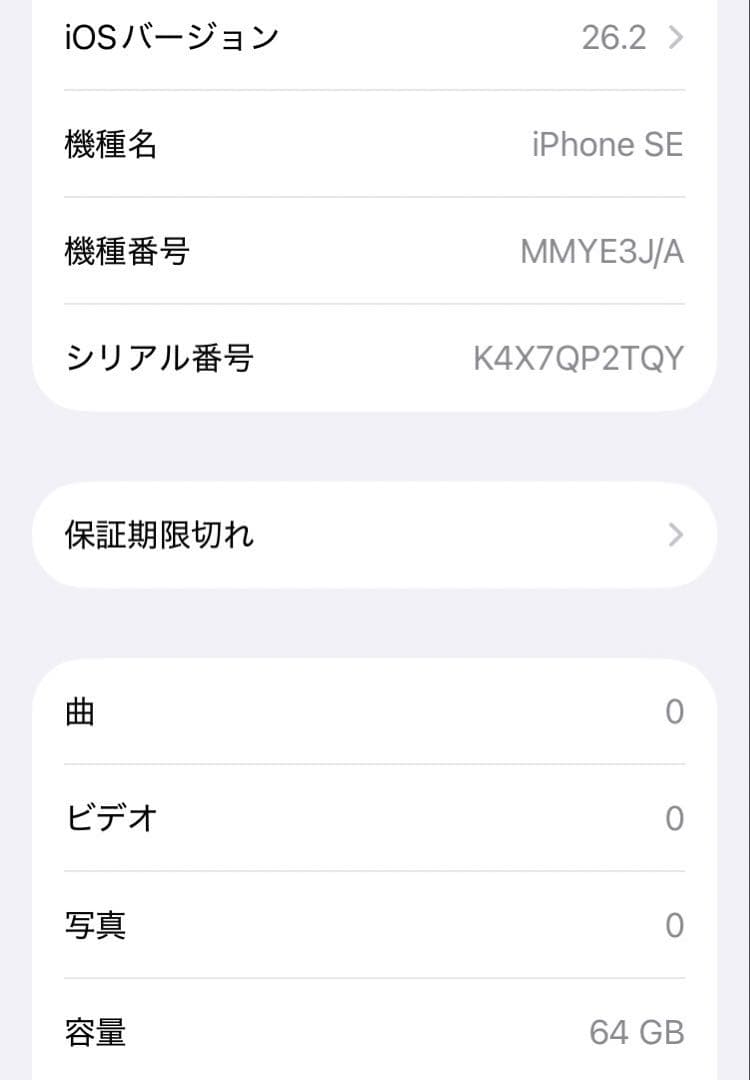Select the ビデオ videos row
Viewport: 750px width, 1080px height.
(x=375, y=818)
